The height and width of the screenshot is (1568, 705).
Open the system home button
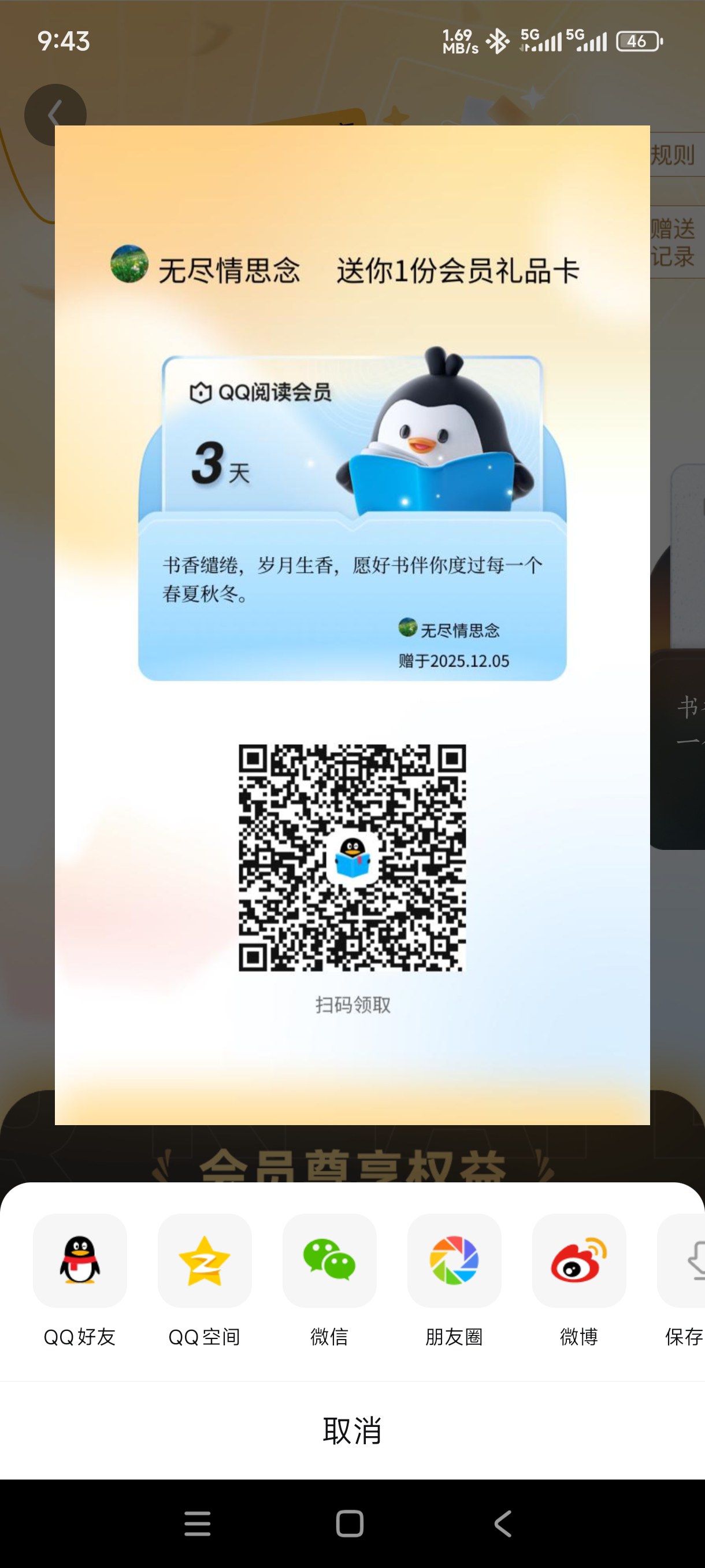pyautogui.click(x=350, y=1523)
